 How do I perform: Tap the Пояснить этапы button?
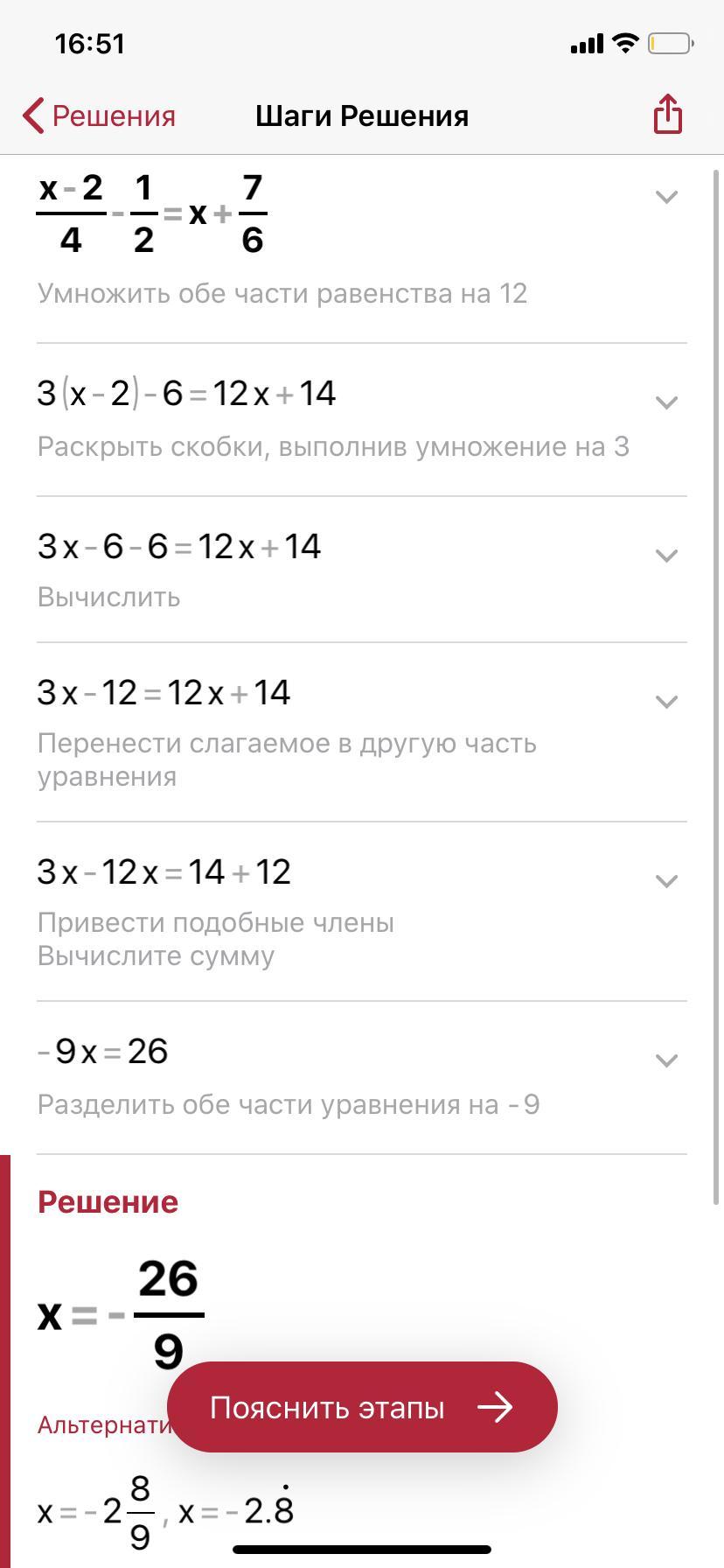pyautogui.click(x=362, y=1407)
